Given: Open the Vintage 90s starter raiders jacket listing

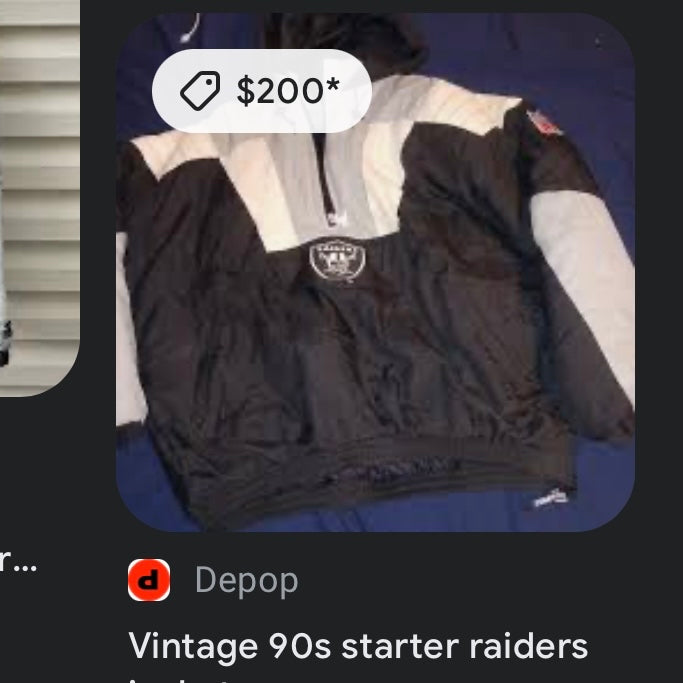Looking at the screenshot, I should point(375,300).
